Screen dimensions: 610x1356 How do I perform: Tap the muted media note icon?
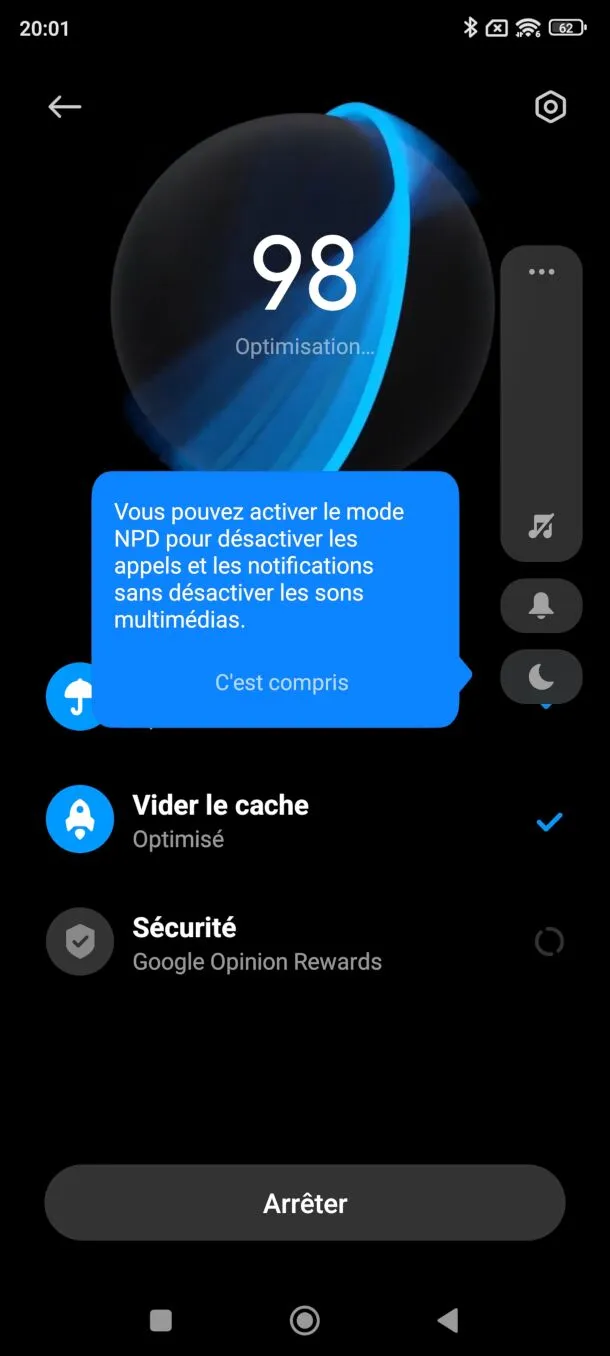pos(541,526)
